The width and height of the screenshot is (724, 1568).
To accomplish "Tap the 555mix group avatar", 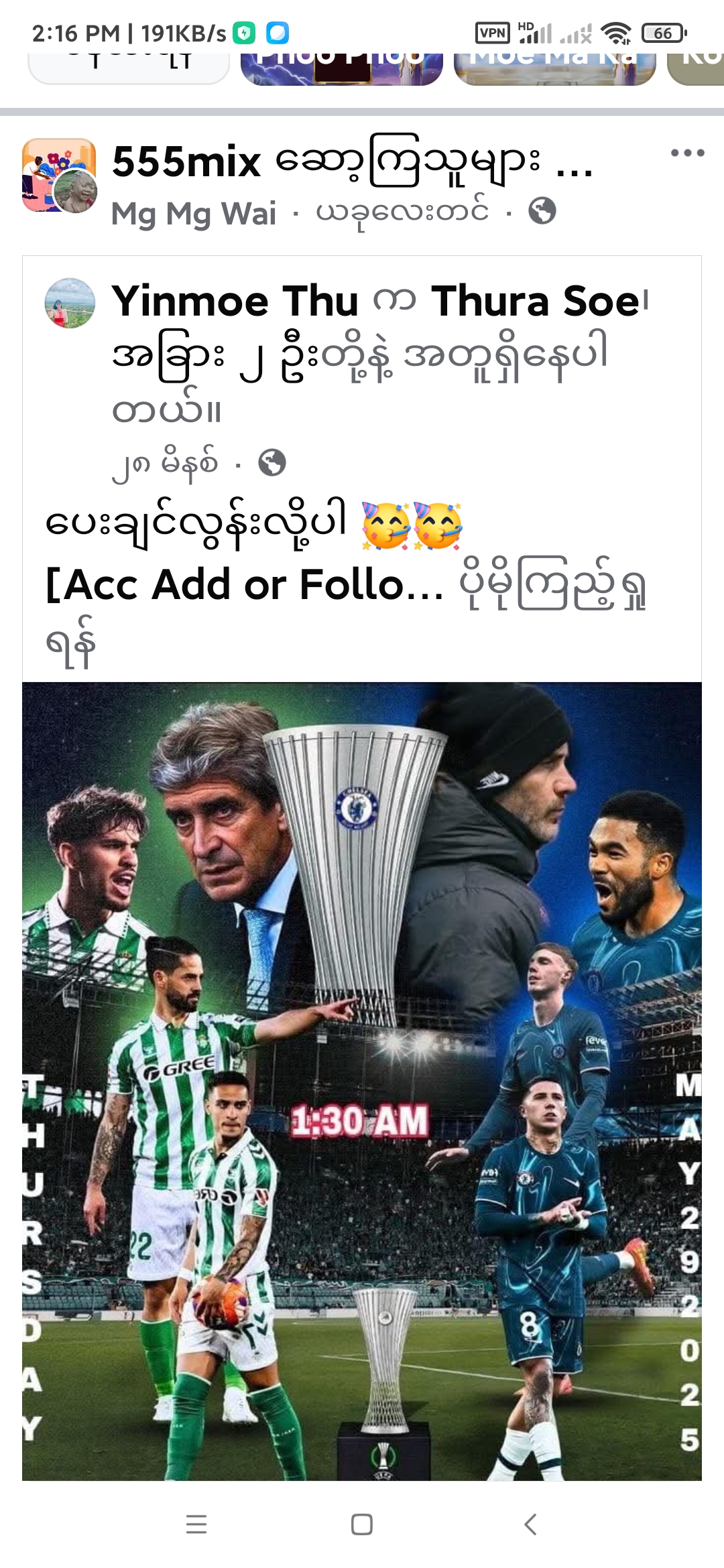I will pyautogui.click(x=59, y=176).
